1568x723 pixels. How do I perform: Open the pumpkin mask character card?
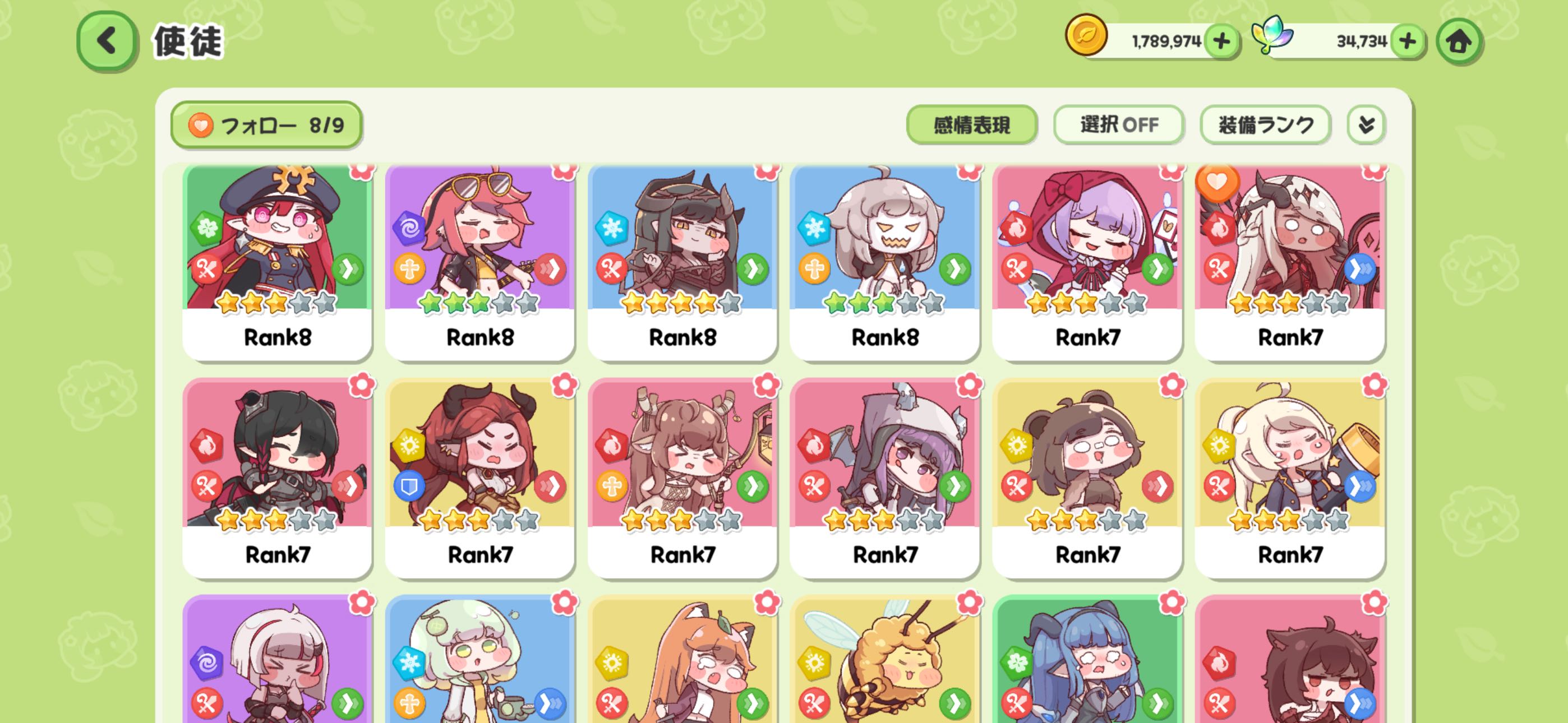pos(884,262)
